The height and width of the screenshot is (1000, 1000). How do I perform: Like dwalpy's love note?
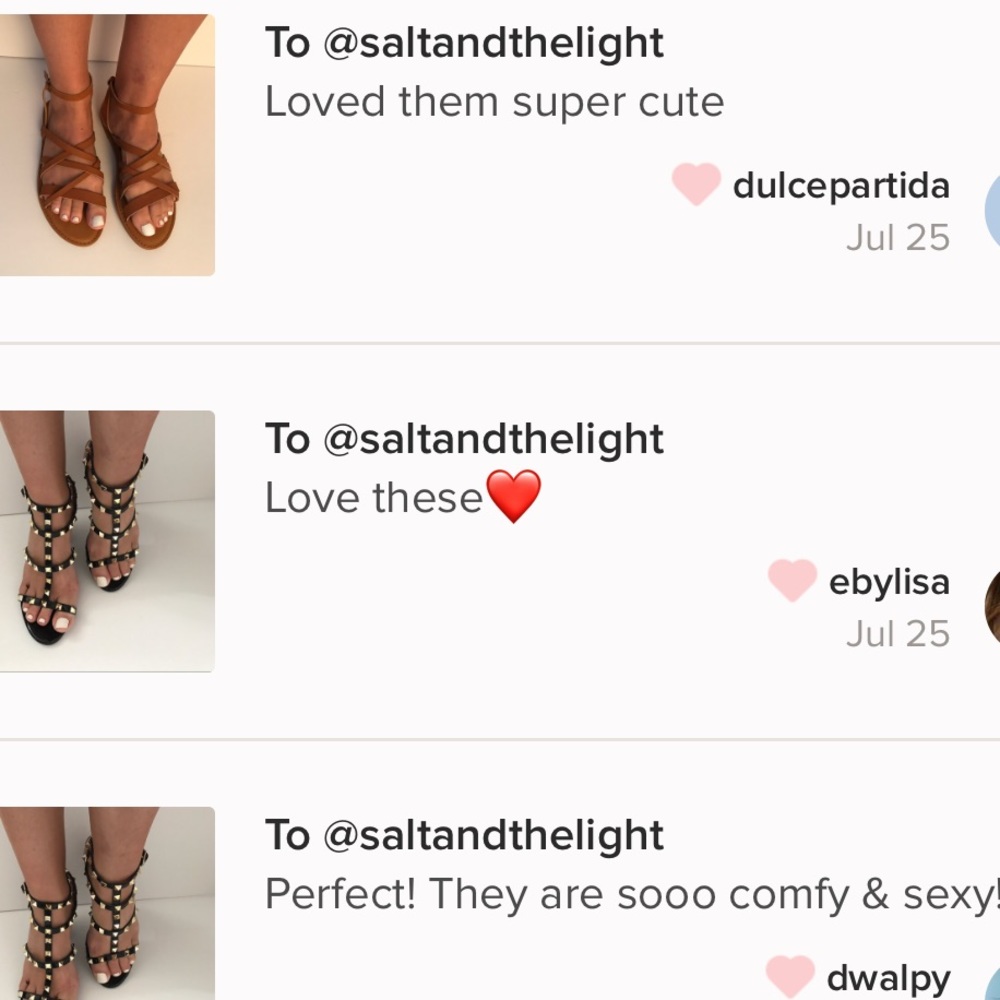790,977
